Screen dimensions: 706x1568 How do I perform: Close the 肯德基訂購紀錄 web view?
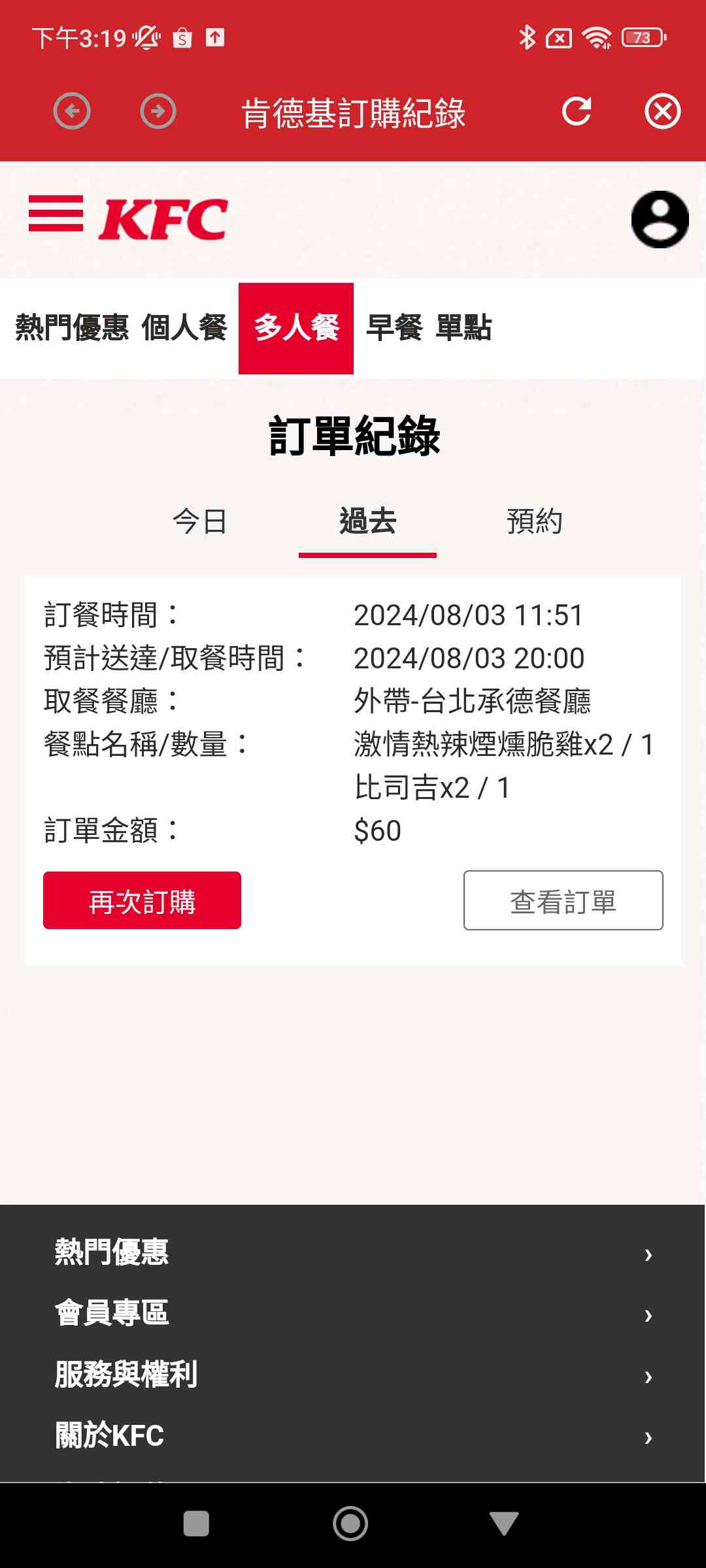pyautogui.click(x=662, y=111)
